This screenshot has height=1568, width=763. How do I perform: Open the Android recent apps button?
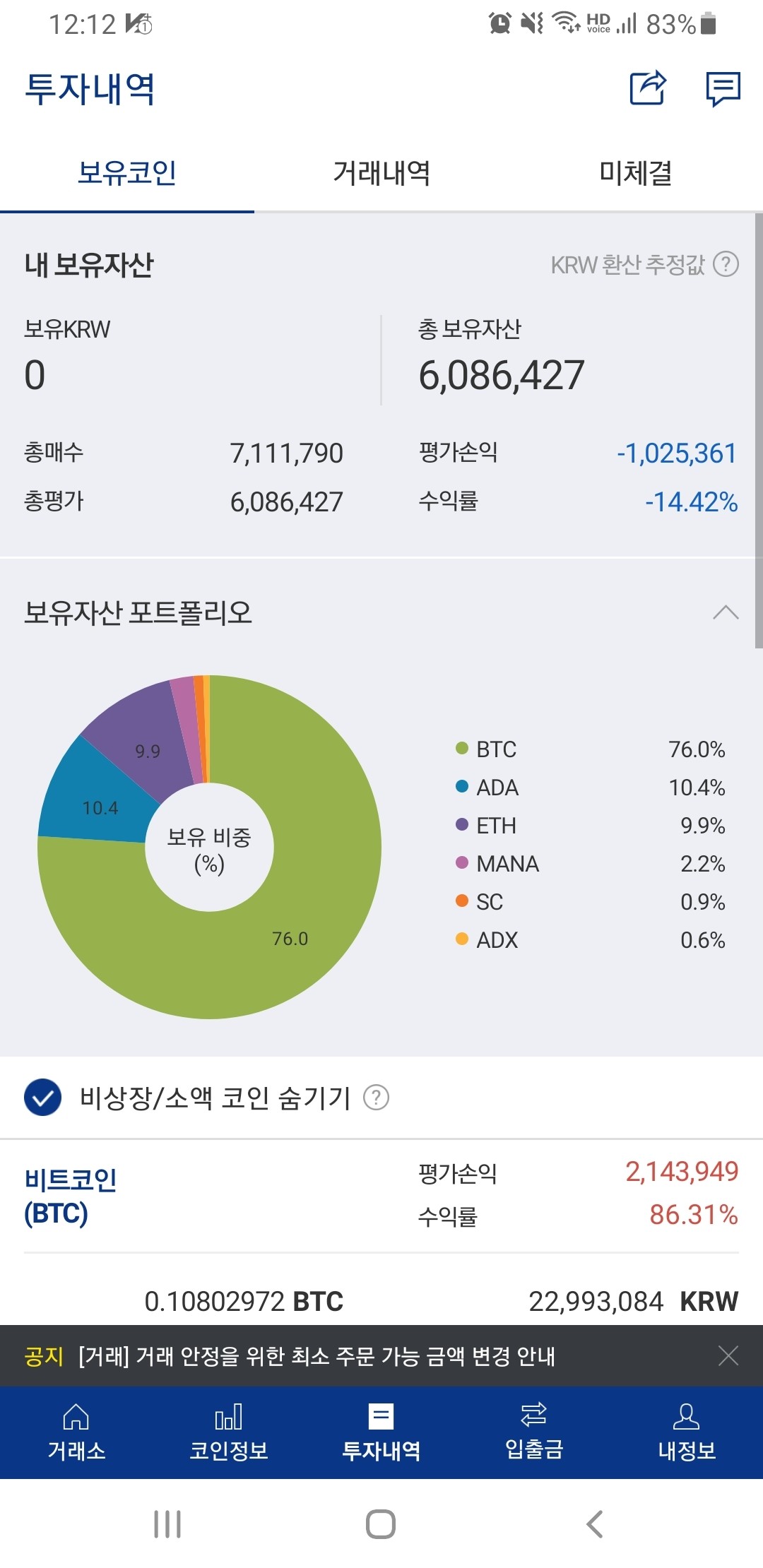(166, 1526)
